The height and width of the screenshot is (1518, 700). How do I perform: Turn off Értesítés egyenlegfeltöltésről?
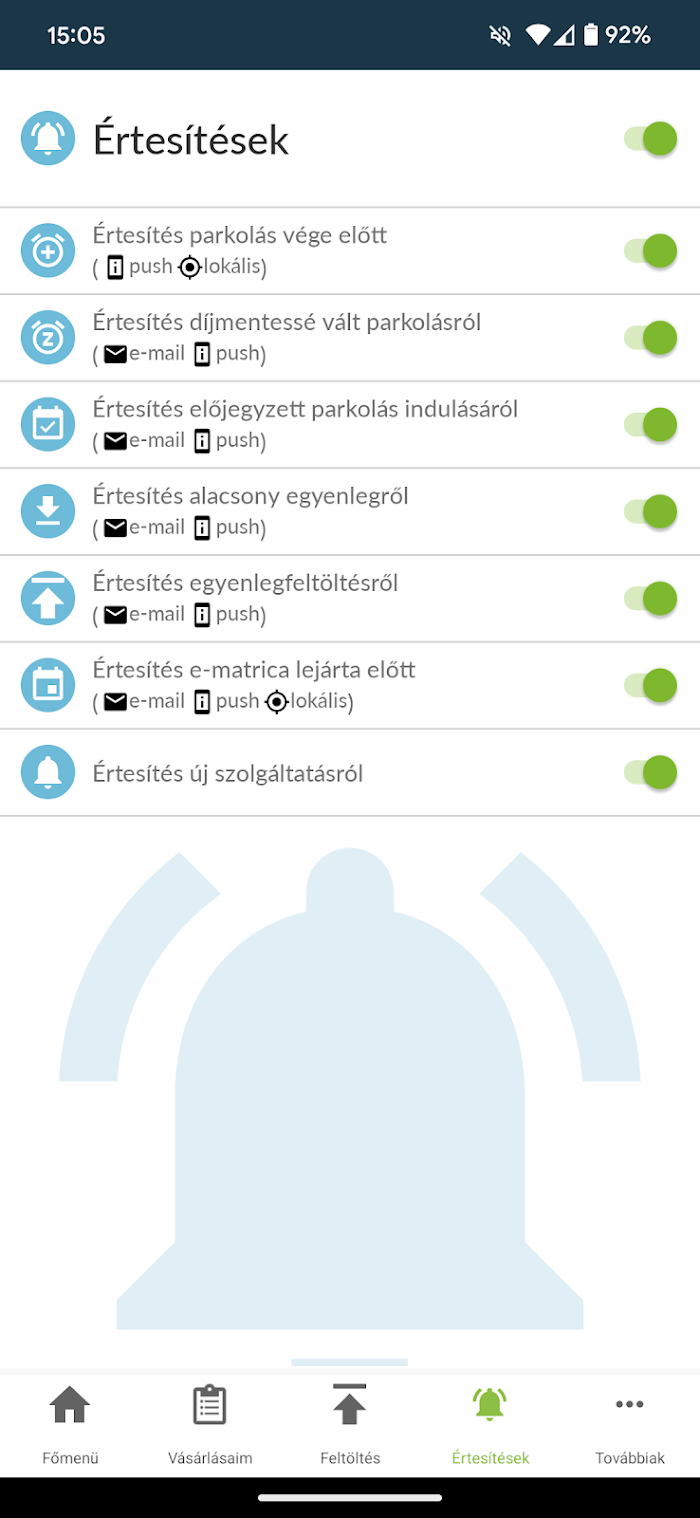tap(651, 599)
